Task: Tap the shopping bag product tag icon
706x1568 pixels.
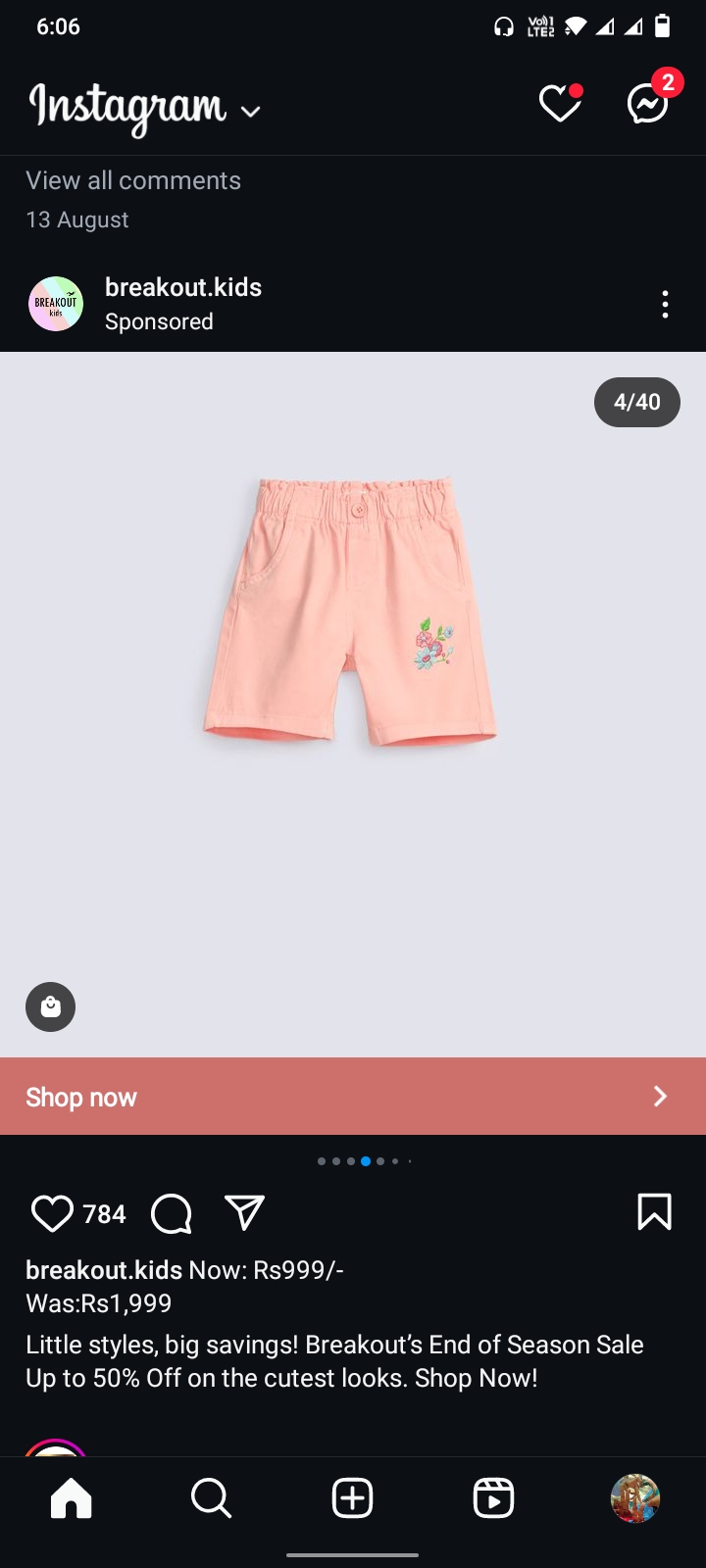Action: click(50, 1006)
